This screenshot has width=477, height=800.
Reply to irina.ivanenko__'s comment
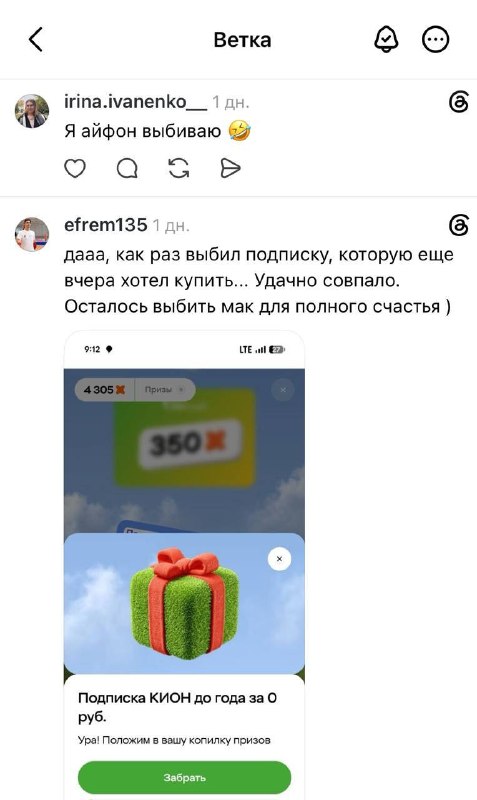(x=127, y=168)
